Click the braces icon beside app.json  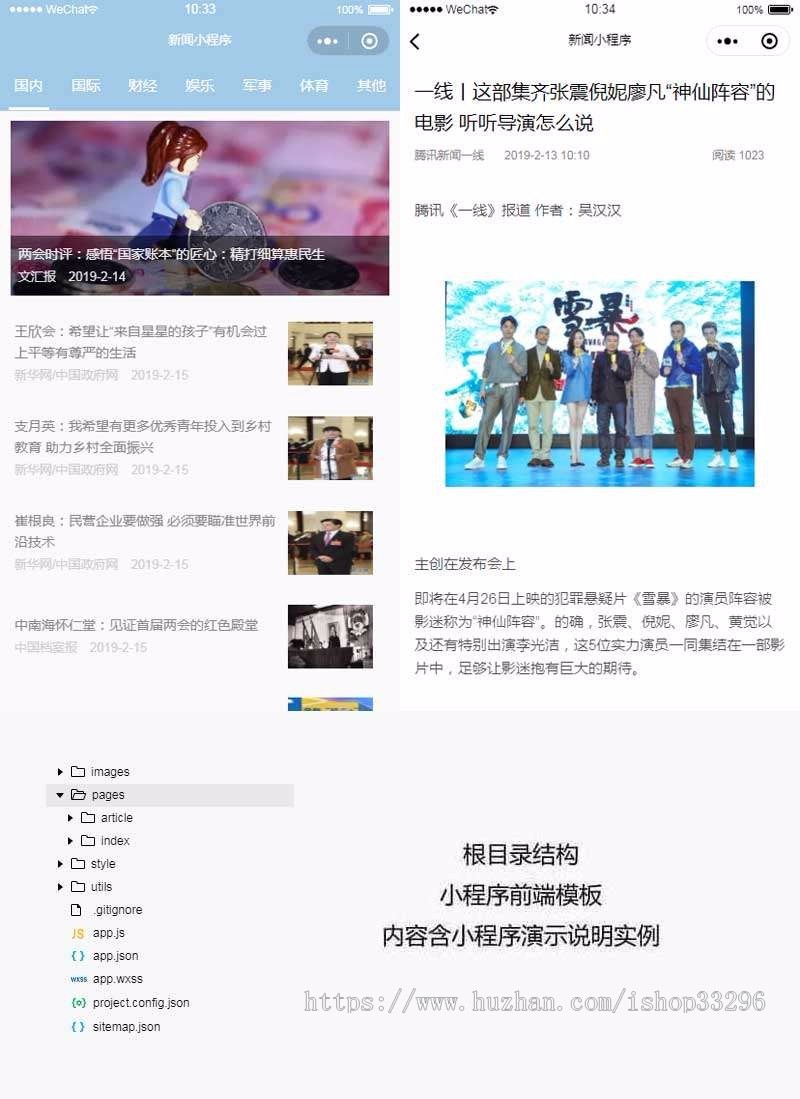[79, 955]
